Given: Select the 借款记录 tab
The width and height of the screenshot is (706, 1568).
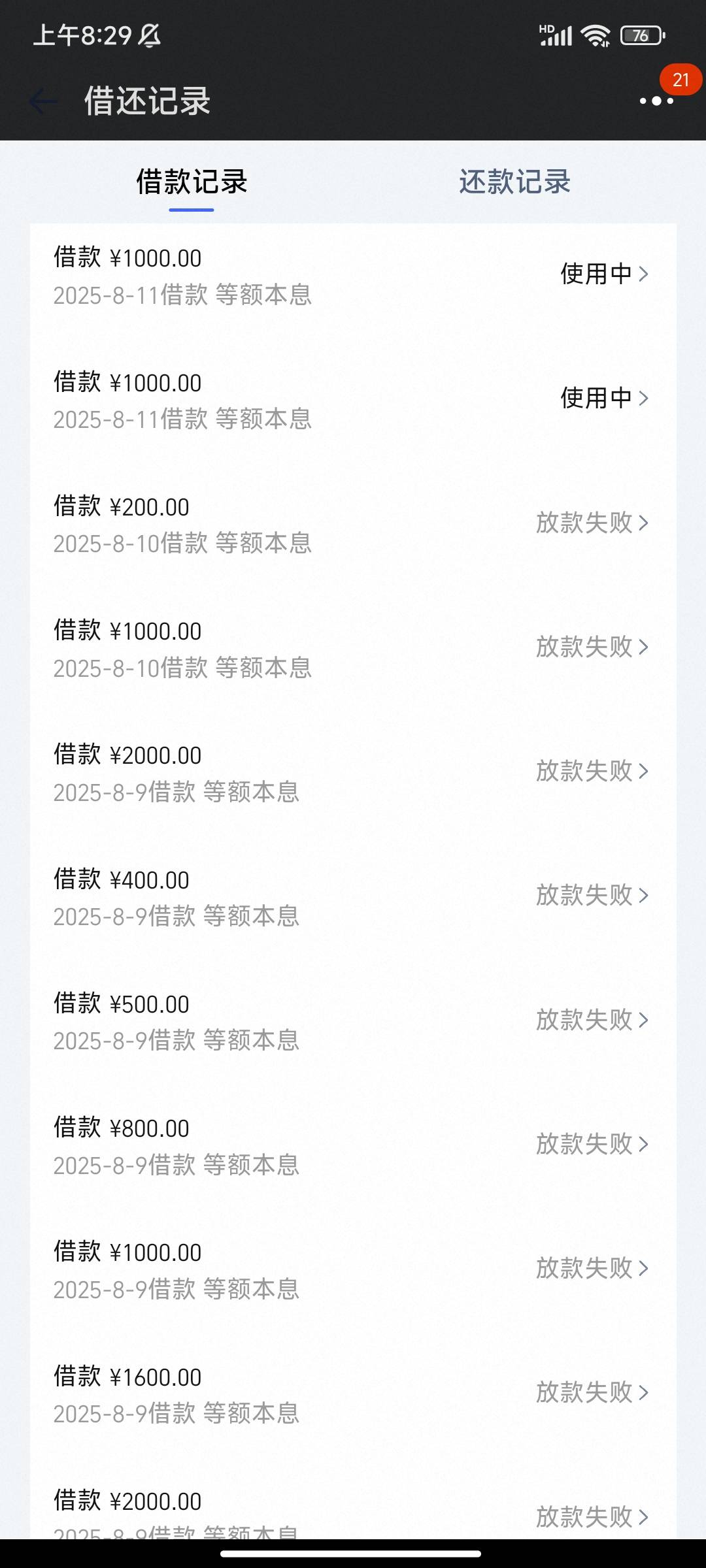Looking at the screenshot, I should 192,182.
